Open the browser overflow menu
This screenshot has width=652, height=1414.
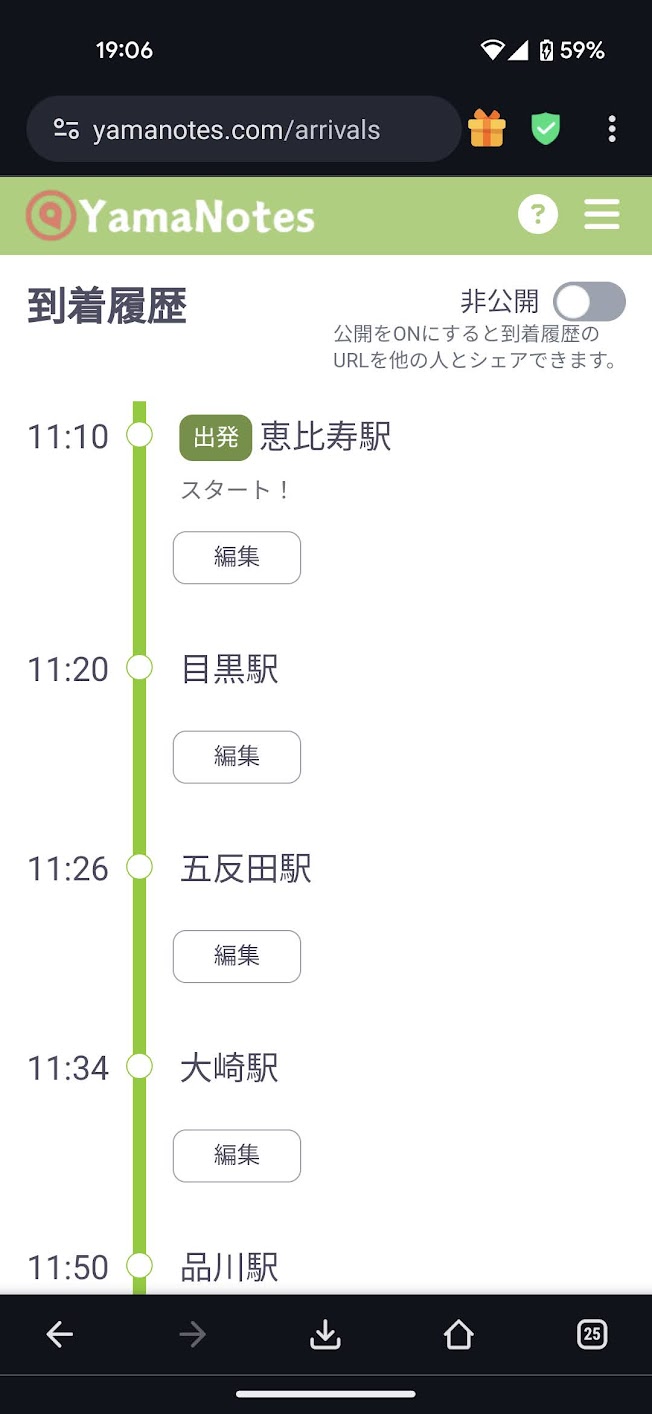click(612, 129)
